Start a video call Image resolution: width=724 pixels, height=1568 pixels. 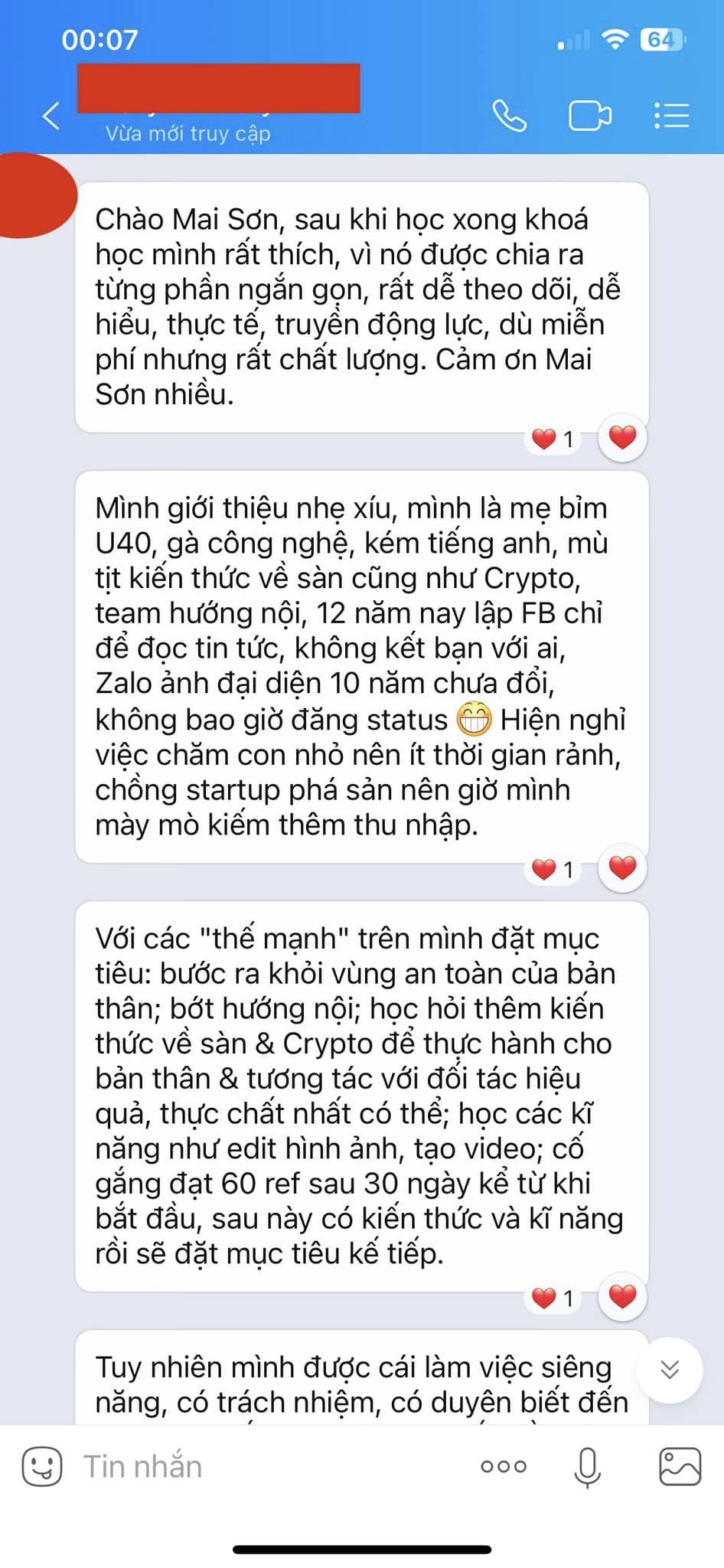point(589,116)
